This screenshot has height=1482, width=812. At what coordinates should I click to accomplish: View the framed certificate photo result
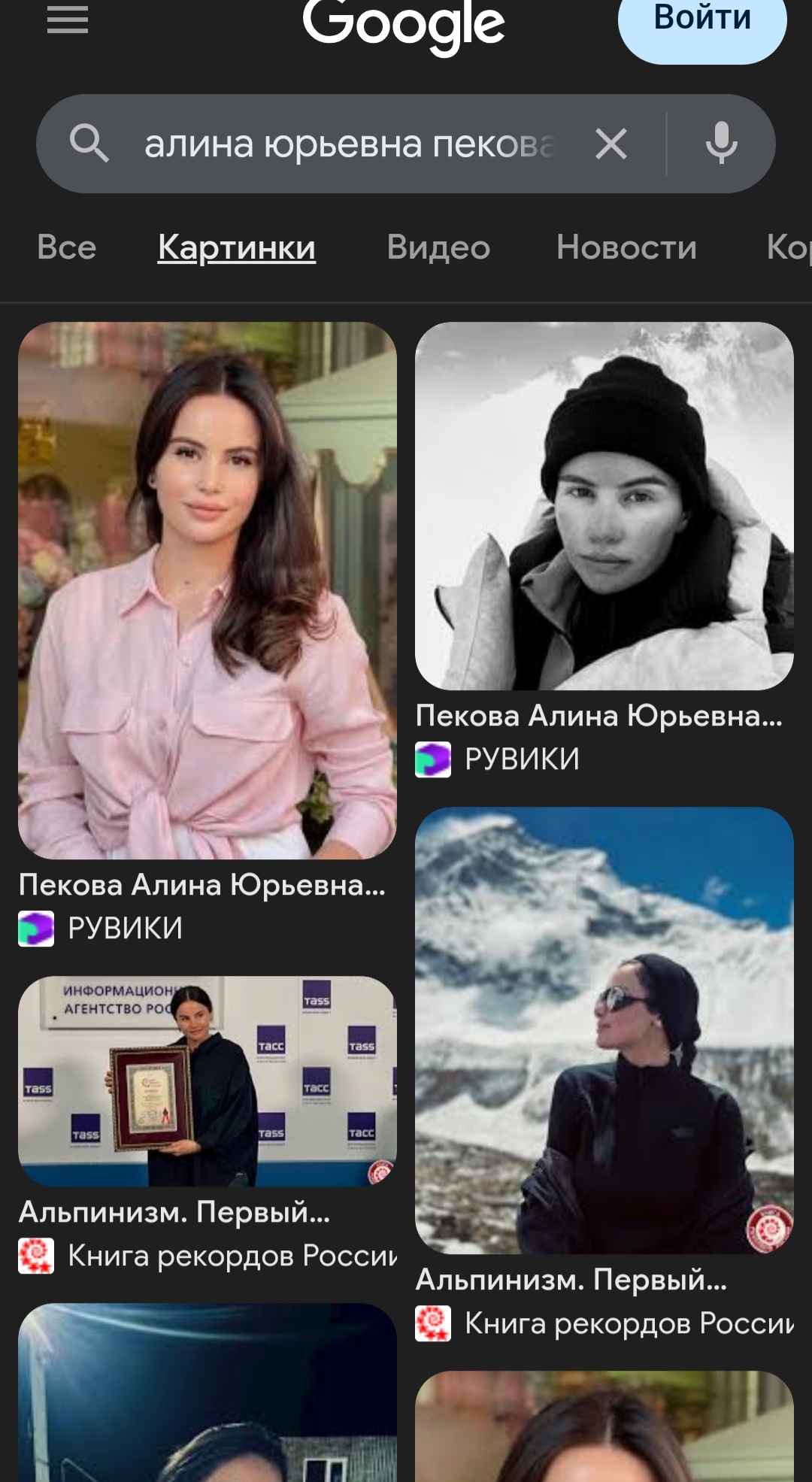[208, 1080]
